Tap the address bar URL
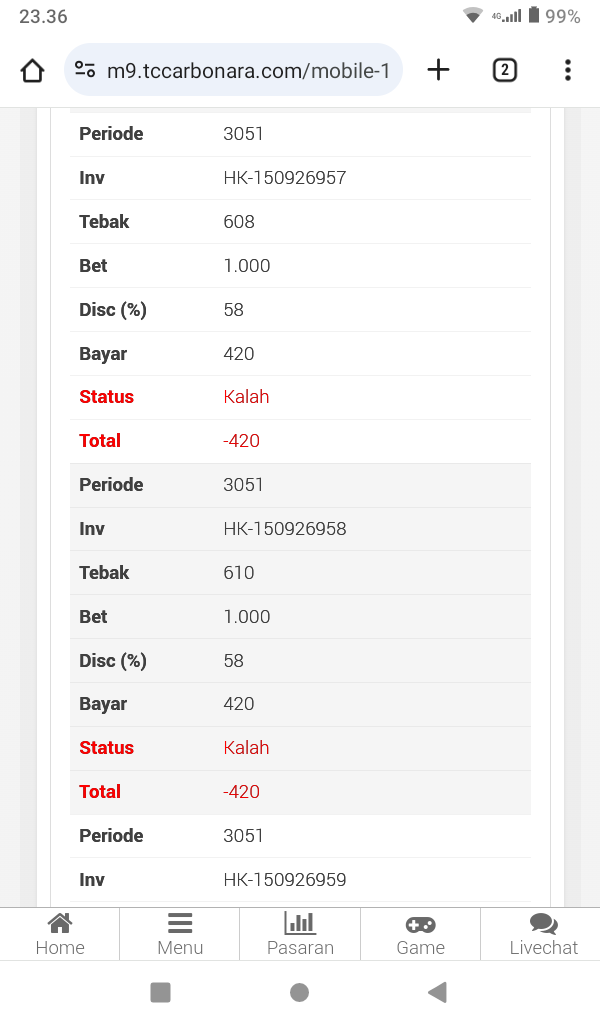 [x=248, y=70]
